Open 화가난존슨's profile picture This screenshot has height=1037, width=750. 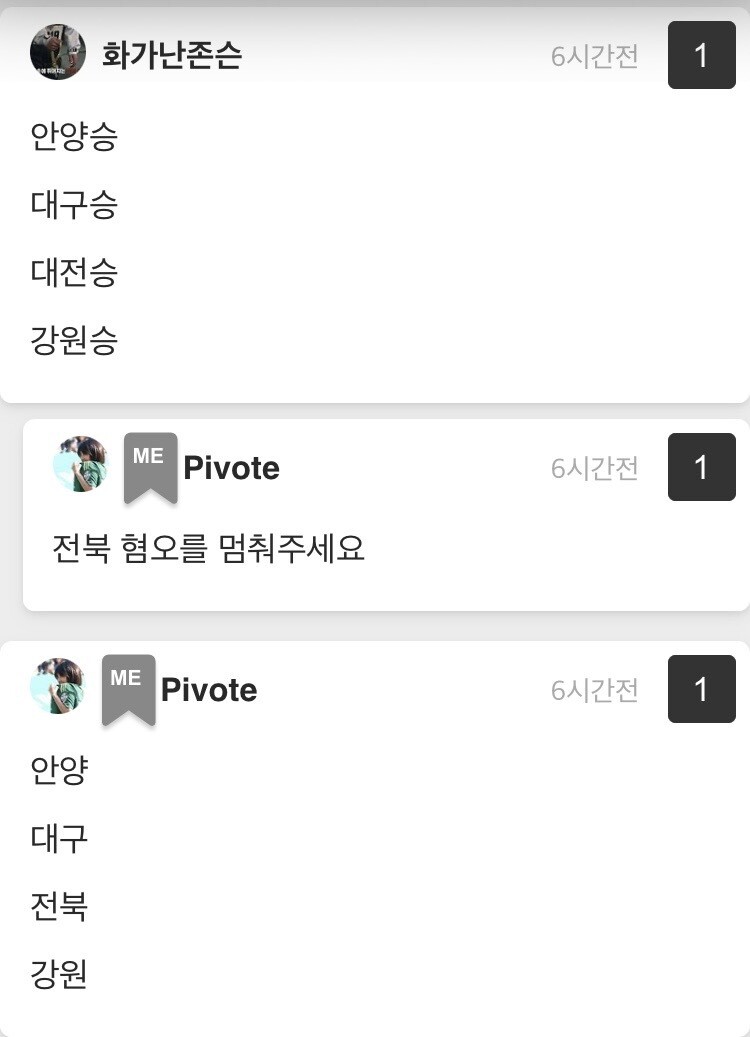tap(58, 53)
